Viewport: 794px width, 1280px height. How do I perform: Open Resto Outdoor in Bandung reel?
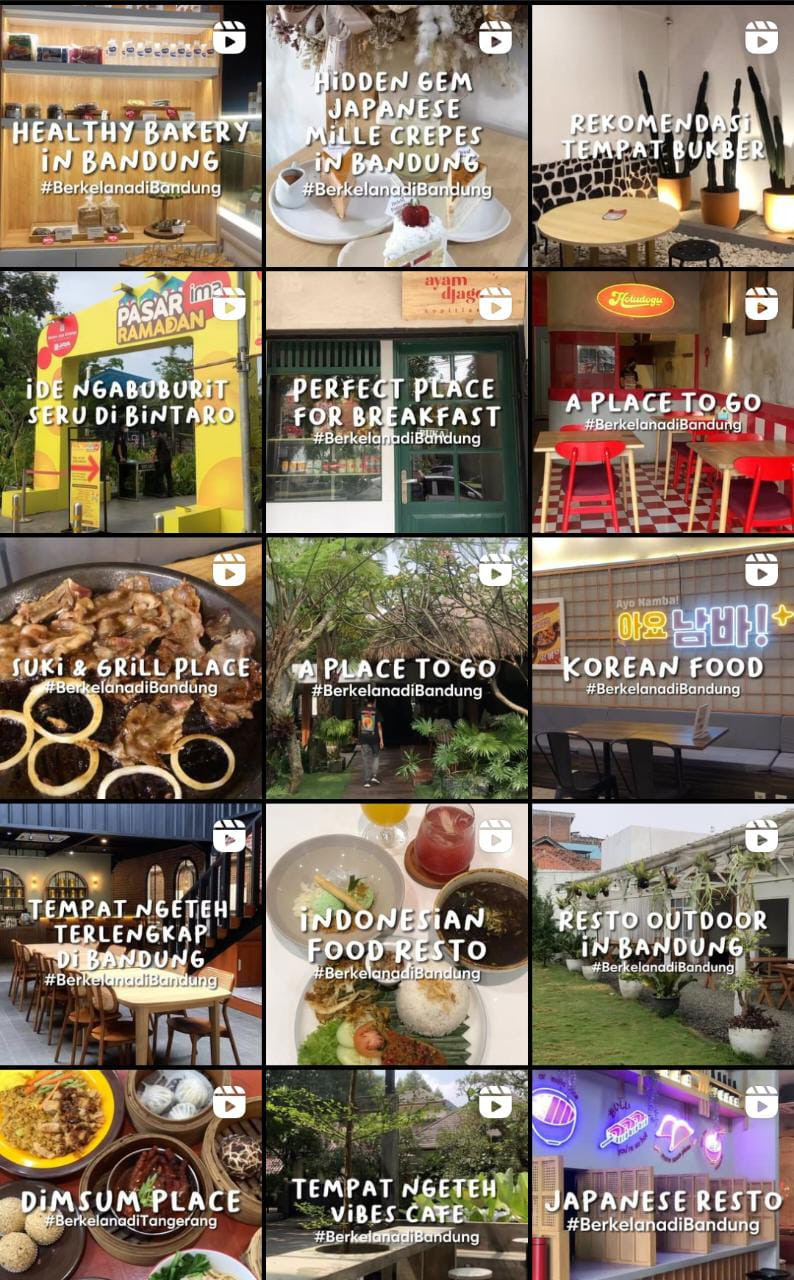pyautogui.click(x=662, y=936)
